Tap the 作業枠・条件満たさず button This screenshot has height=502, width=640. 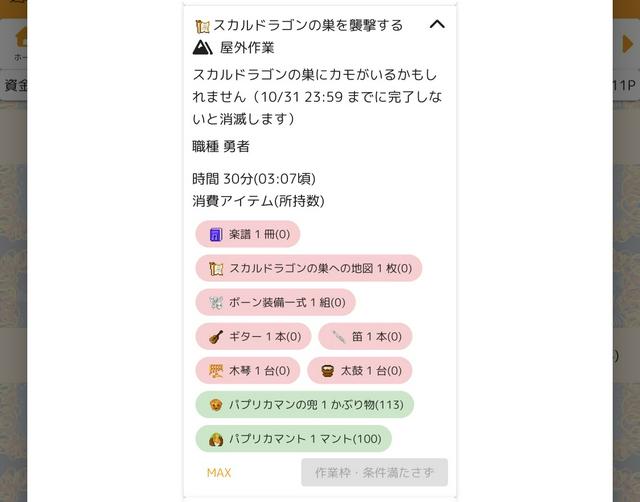[x=374, y=472]
